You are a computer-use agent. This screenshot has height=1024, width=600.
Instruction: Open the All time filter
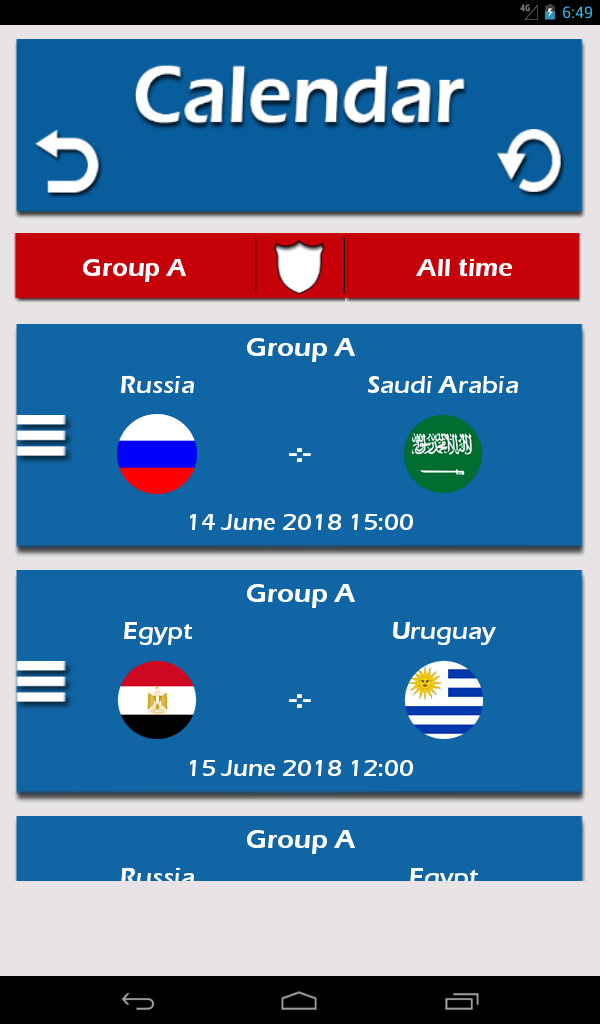463,267
